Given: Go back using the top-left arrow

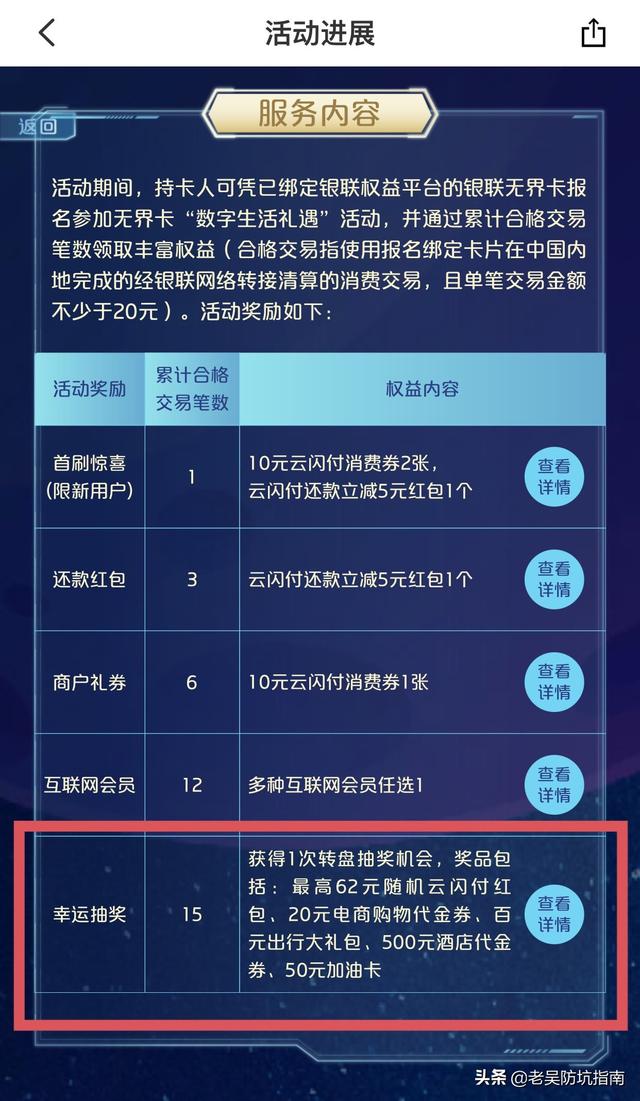Looking at the screenshot, I should click(x=46, y=33).
